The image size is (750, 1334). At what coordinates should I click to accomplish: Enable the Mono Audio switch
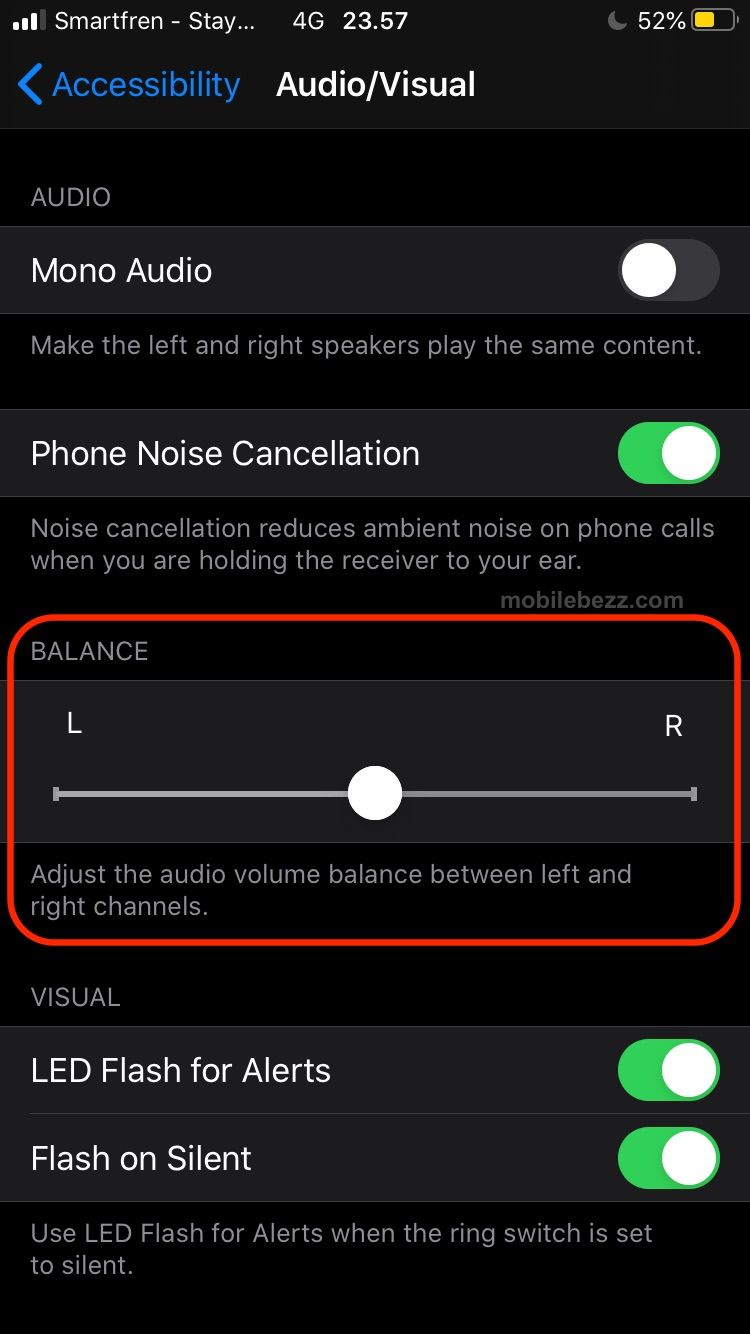(669, 270)
